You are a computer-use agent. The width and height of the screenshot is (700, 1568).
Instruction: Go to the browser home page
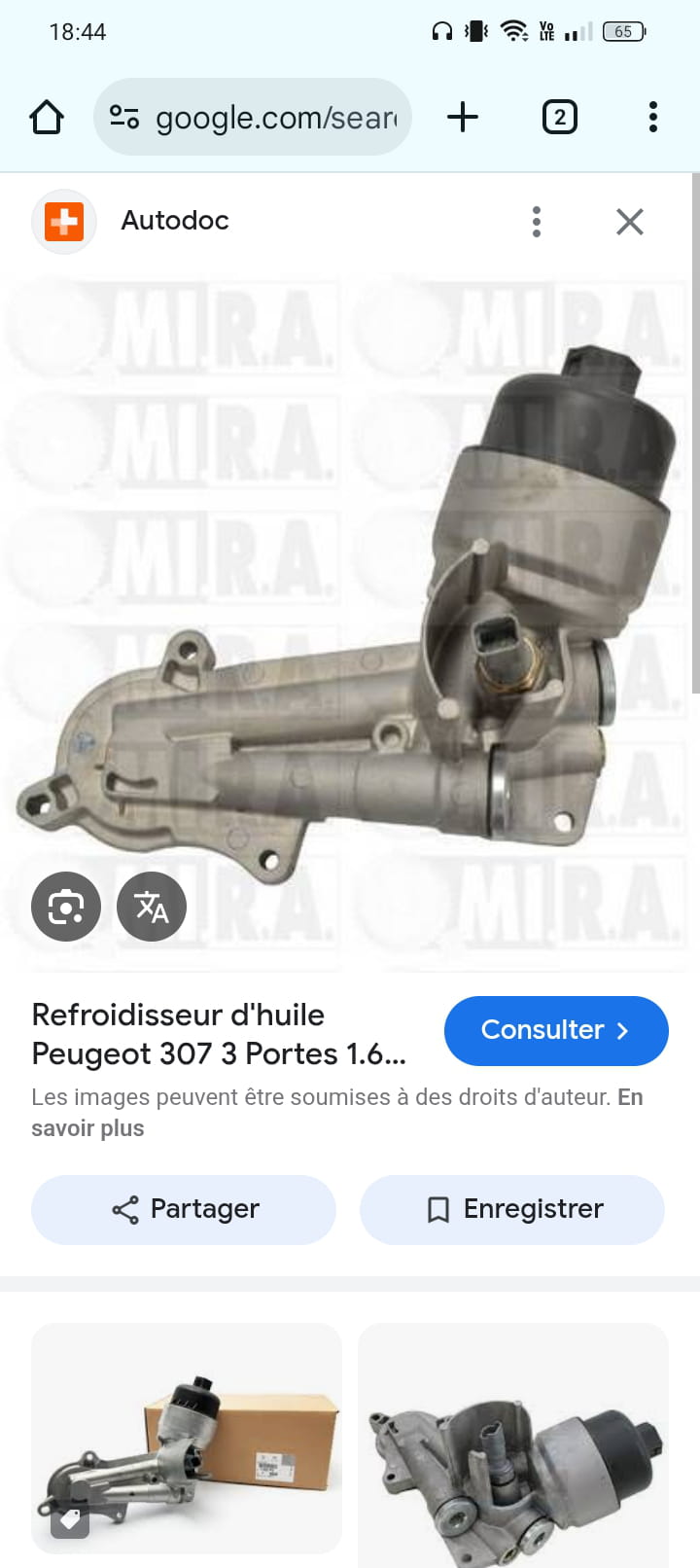click(x=47, y=118)
